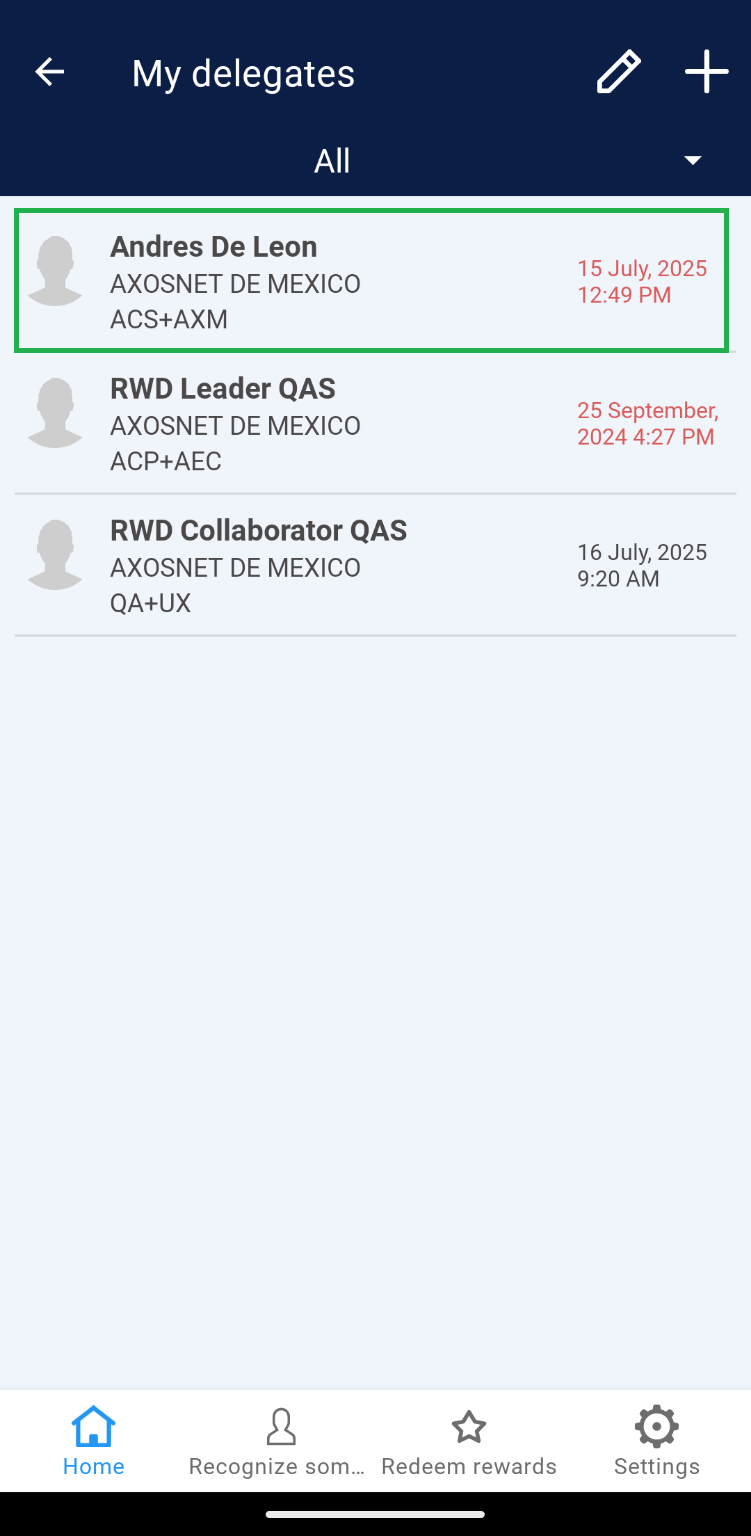Open the Redeem rewards tab

(x=468, y=1441)
